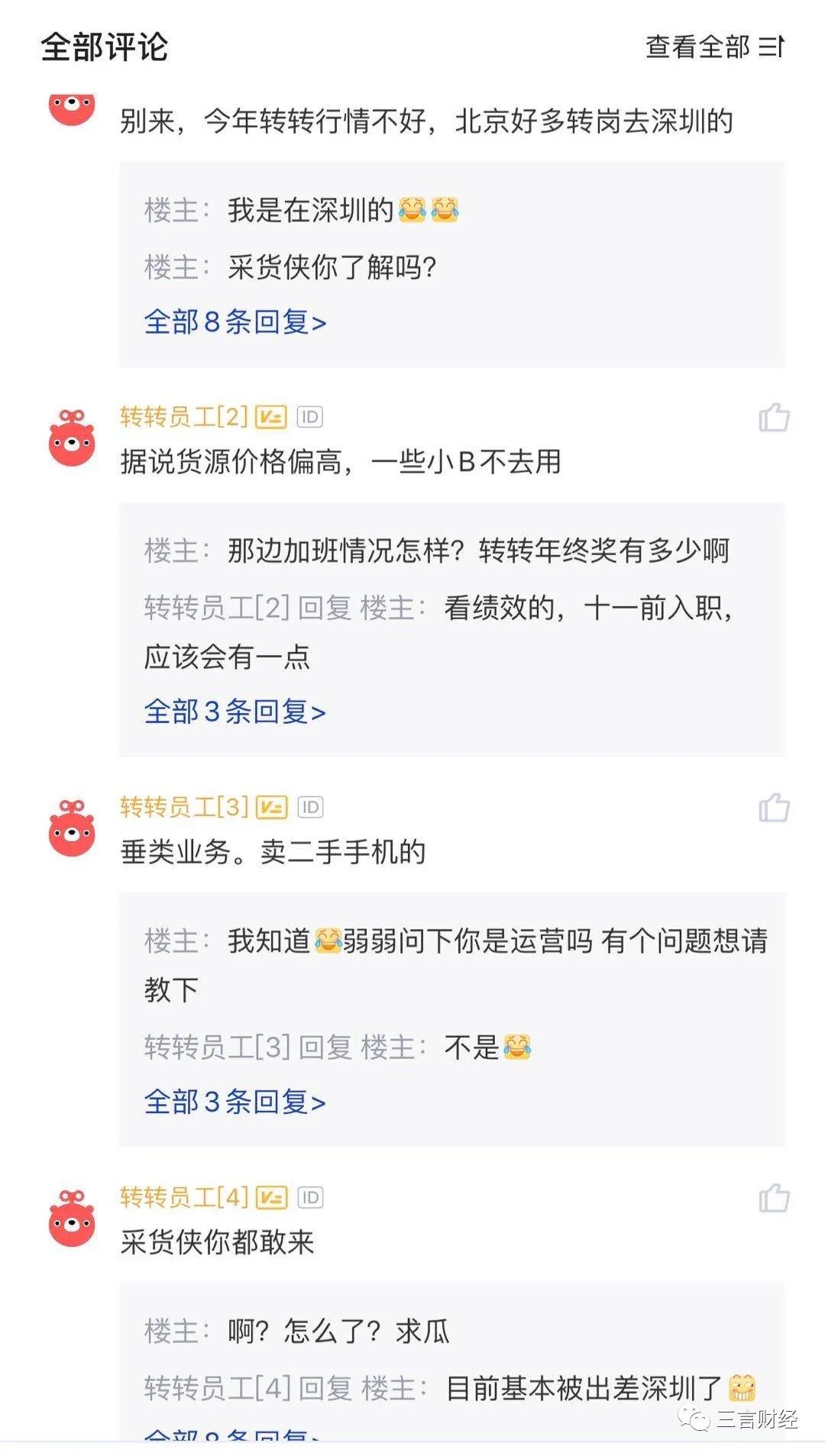Open 转转员工[4]'s profile name

pyautogui.click(x=184, y=1196)
